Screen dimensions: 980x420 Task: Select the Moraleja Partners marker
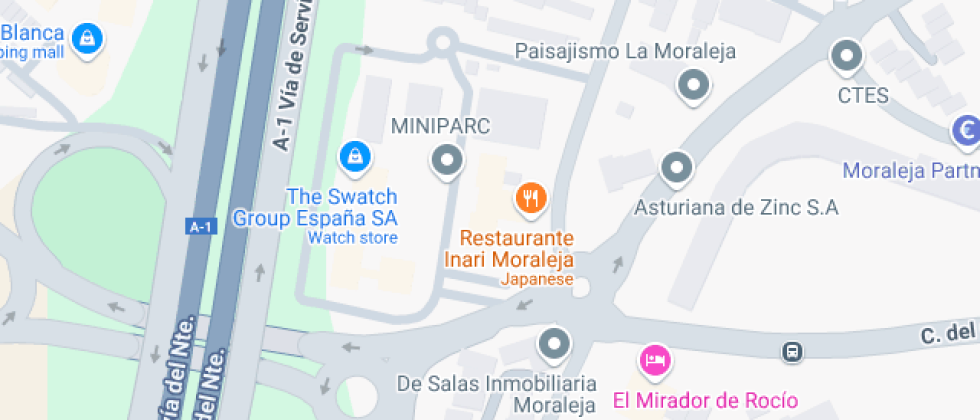[x=966, y=133]
